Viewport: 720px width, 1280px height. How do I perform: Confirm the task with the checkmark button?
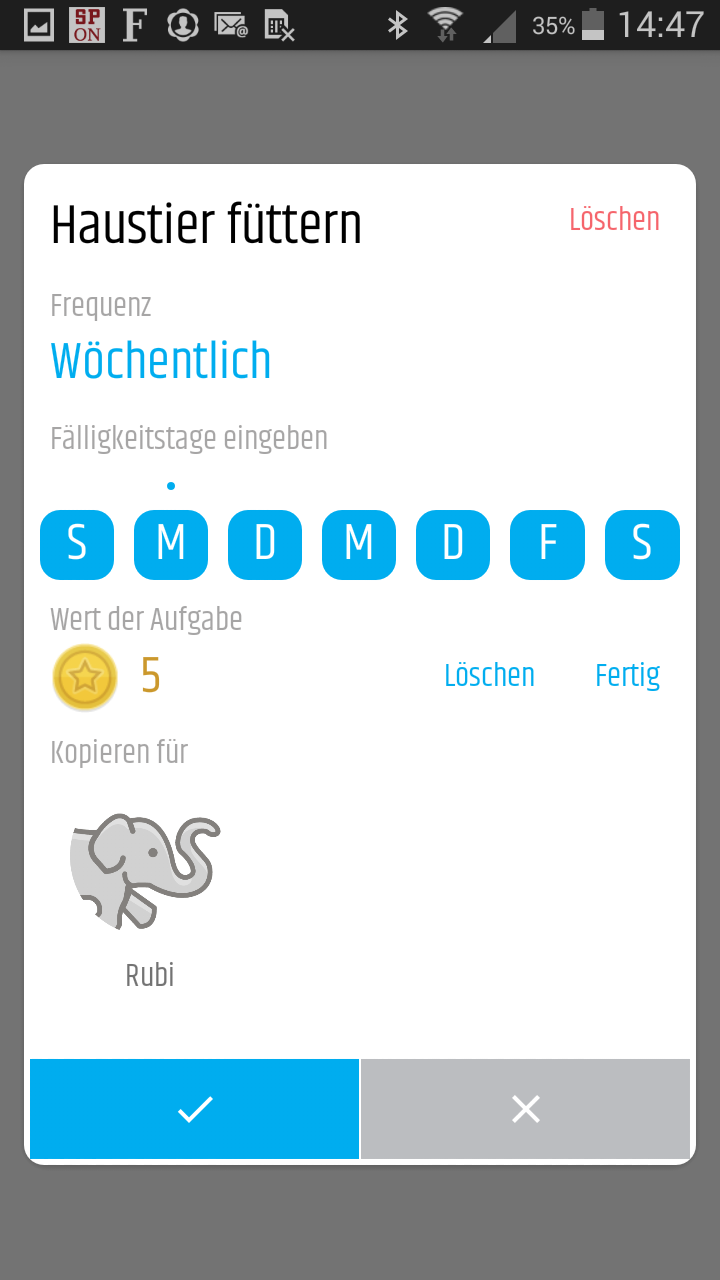tap(195, 1109)
